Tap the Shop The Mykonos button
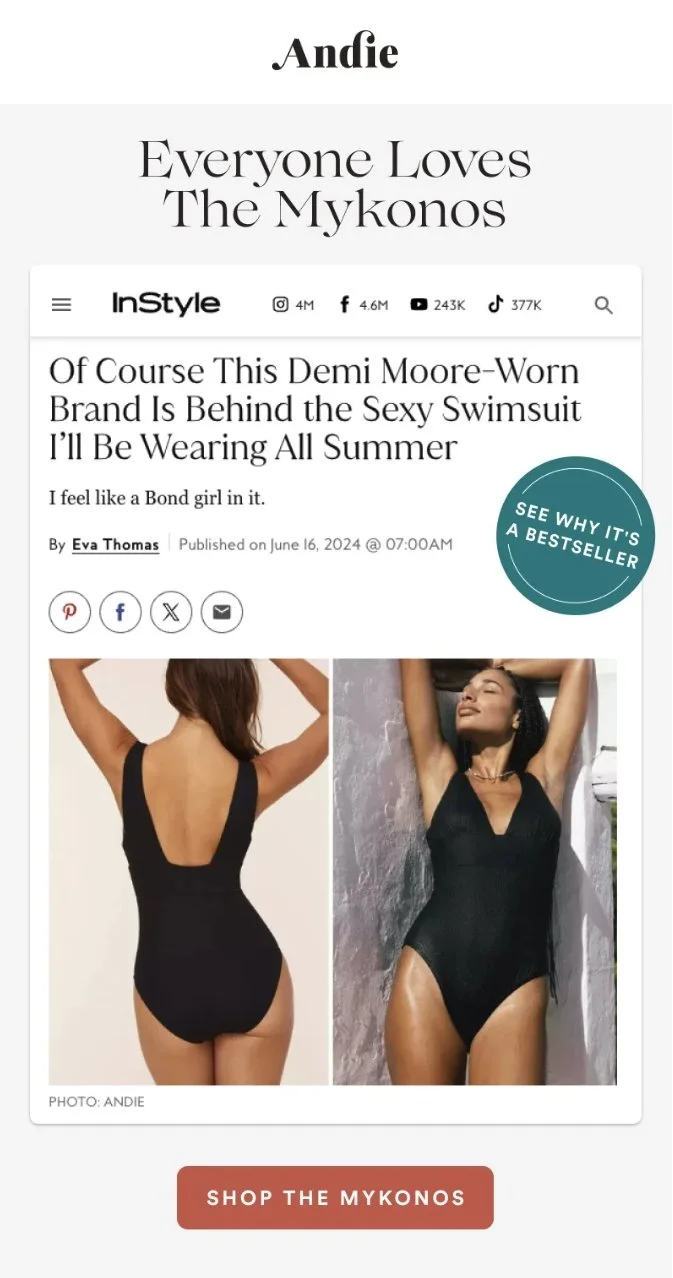This screenshot has height=1278, width=673. tap(335, 1197)
